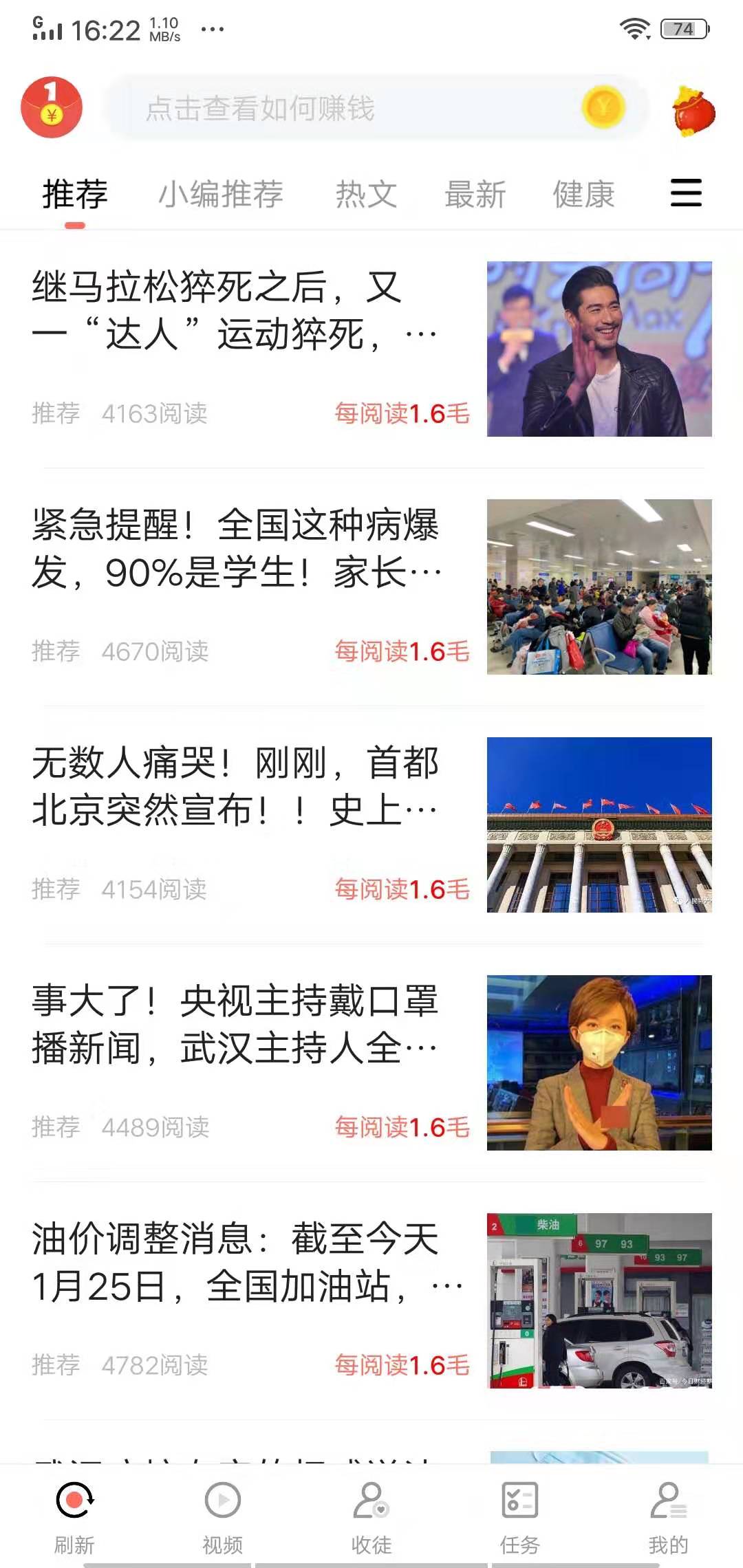Switch to the 小编推荐 tab

coord(222,195)
